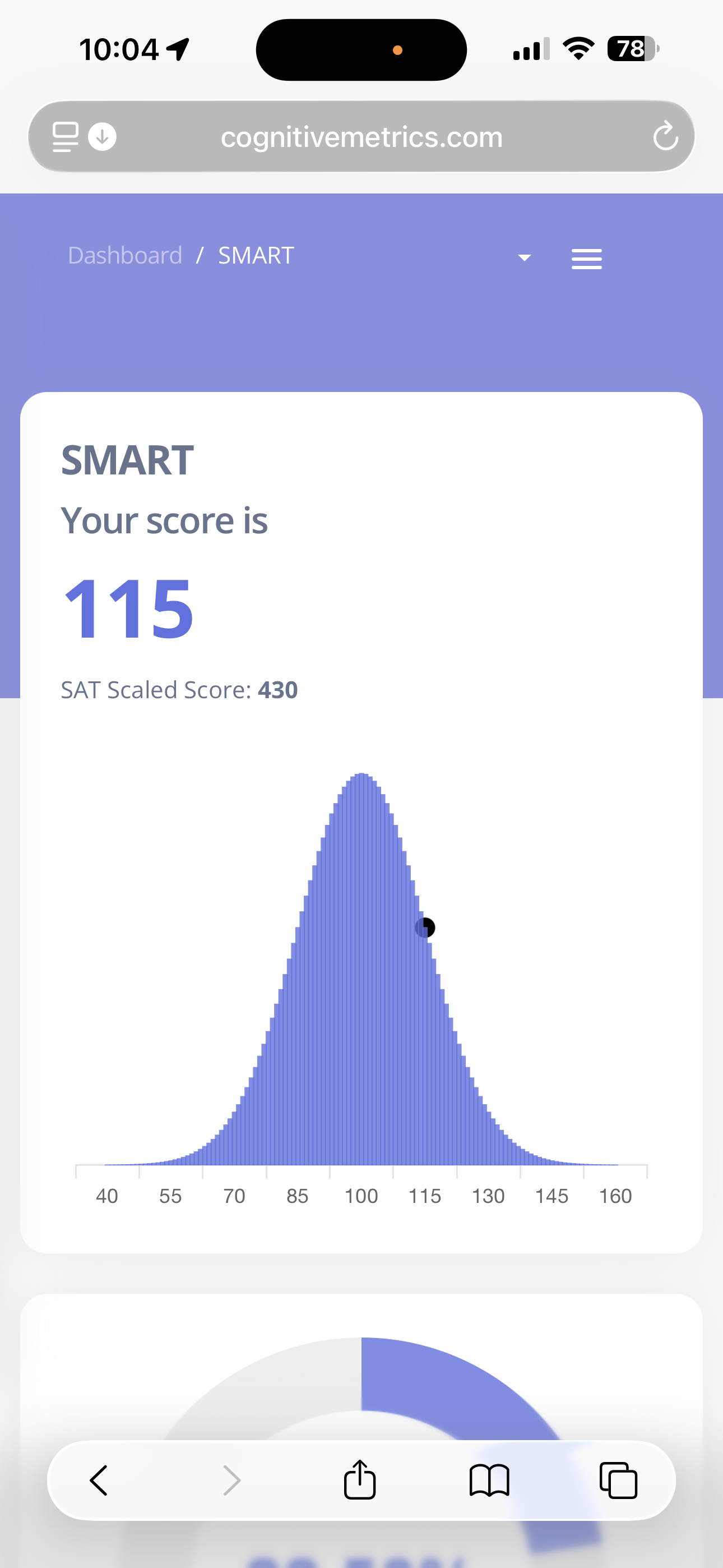Viewport: 723px width, 1568px height.
Task: Share this page
Action: click(360, 1479)
